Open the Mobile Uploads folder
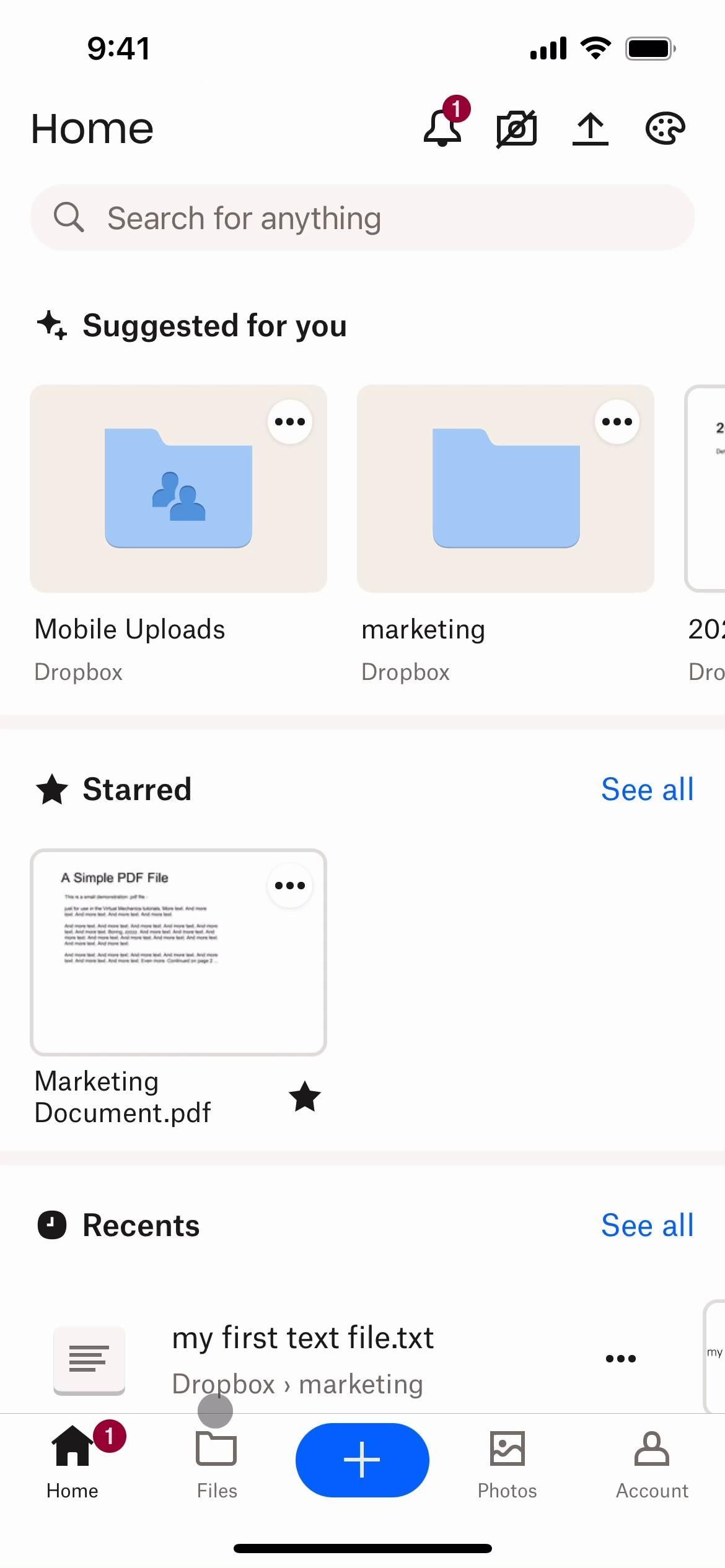This screenshot has width=725, height=1568. pos(178,489)
